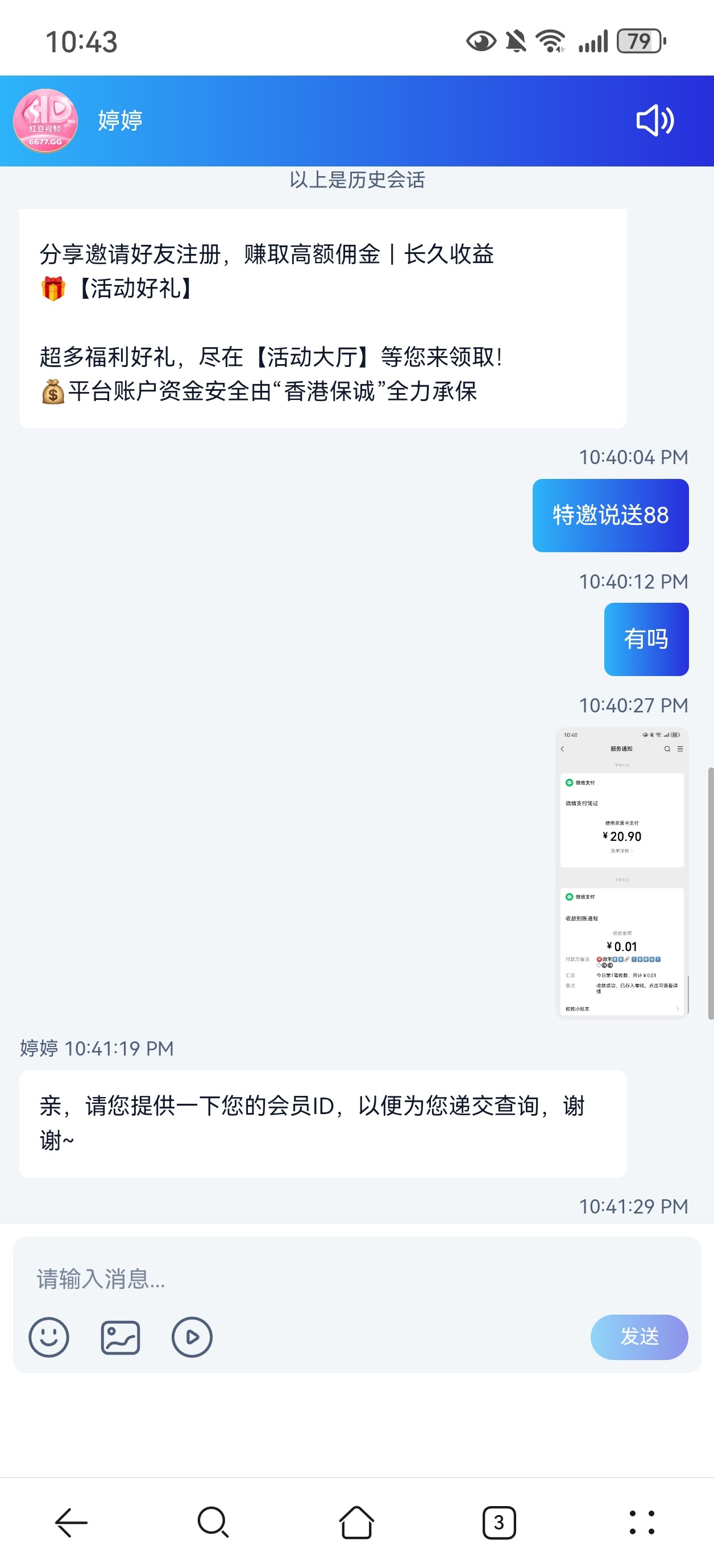Image resolution: width=714 pixels, height=1568 pixels.
Task: Tap the 发送 send button
Action: (x=638, y=1337)
